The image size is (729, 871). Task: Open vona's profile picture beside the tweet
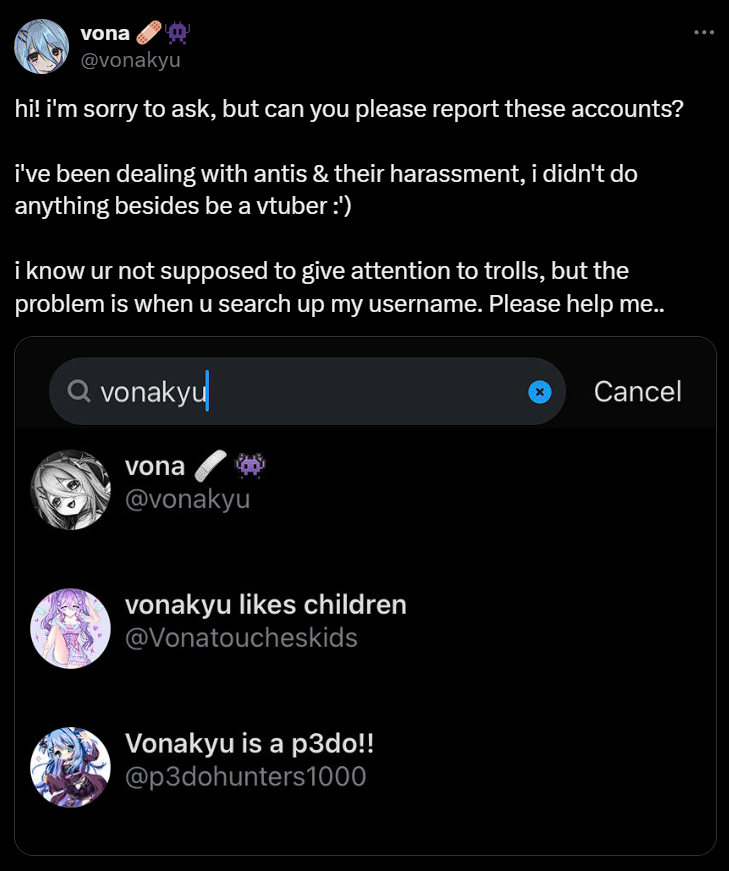(x=41, y=46)
